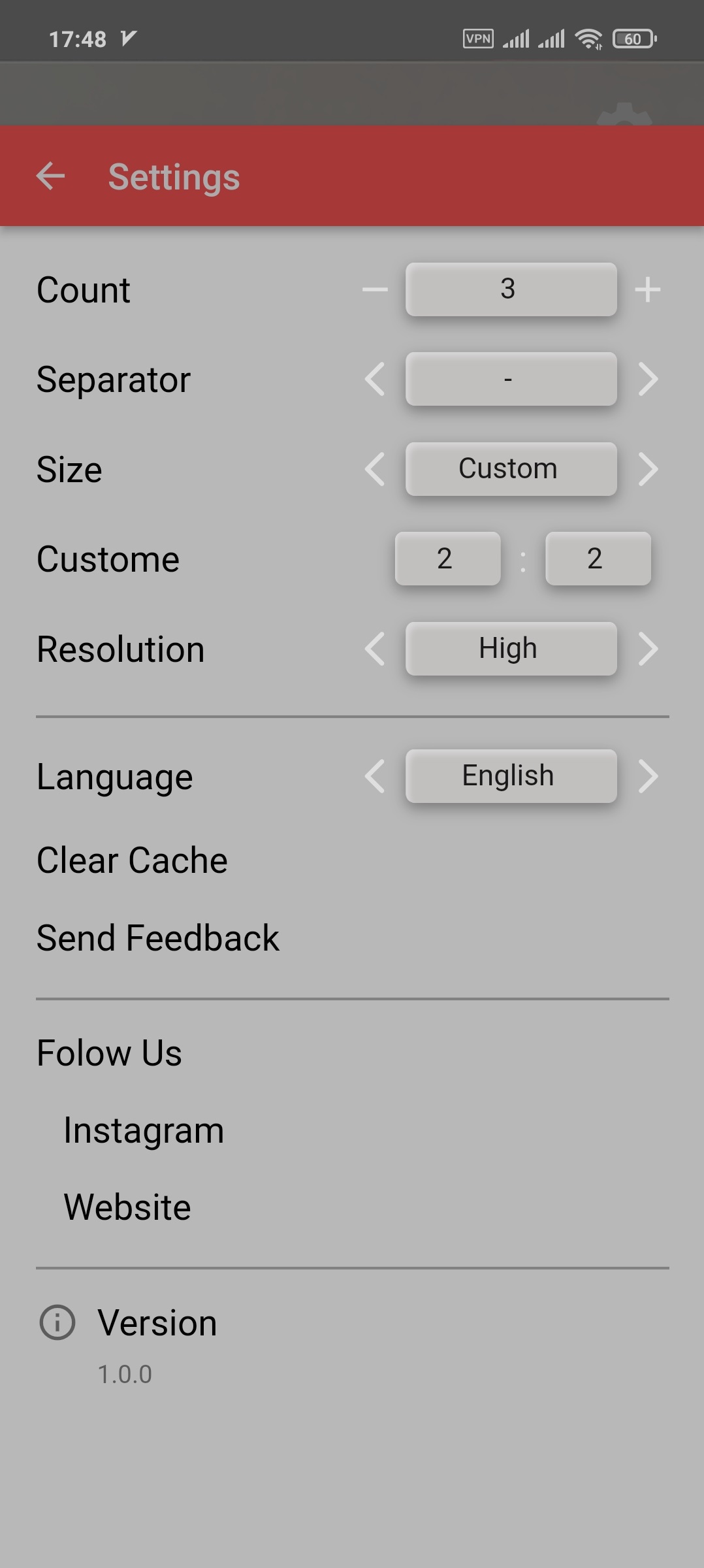Screen dimensions: 704x1568
Task: Increase Count with the plus button
Action: (647, 289)
